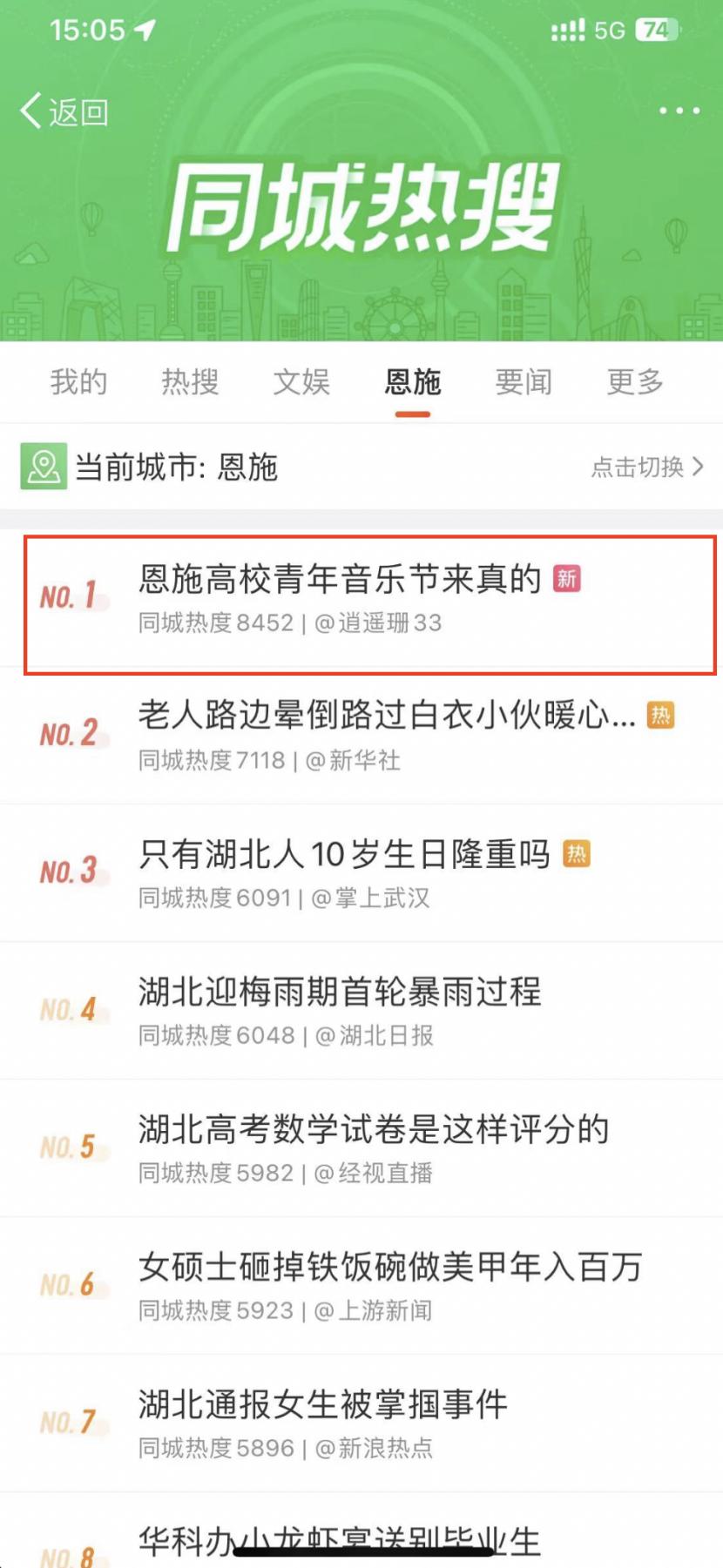Switch to the 要闻 tab
The height and width of the screenshot is (1568, 723).
pos(524,381)
